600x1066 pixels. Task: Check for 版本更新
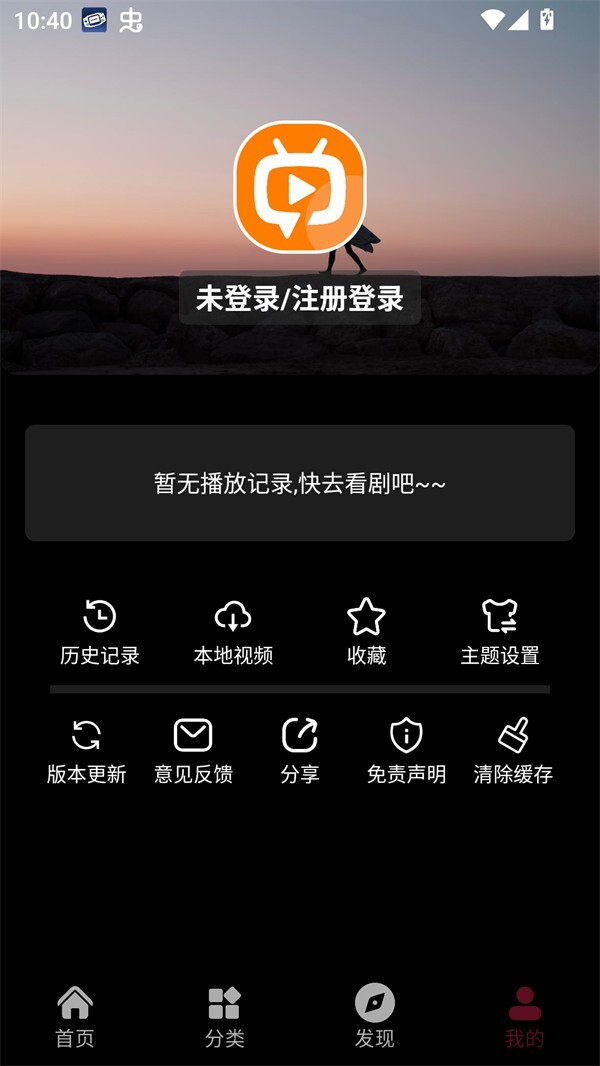pyautogui.click(x=87, y=751)
